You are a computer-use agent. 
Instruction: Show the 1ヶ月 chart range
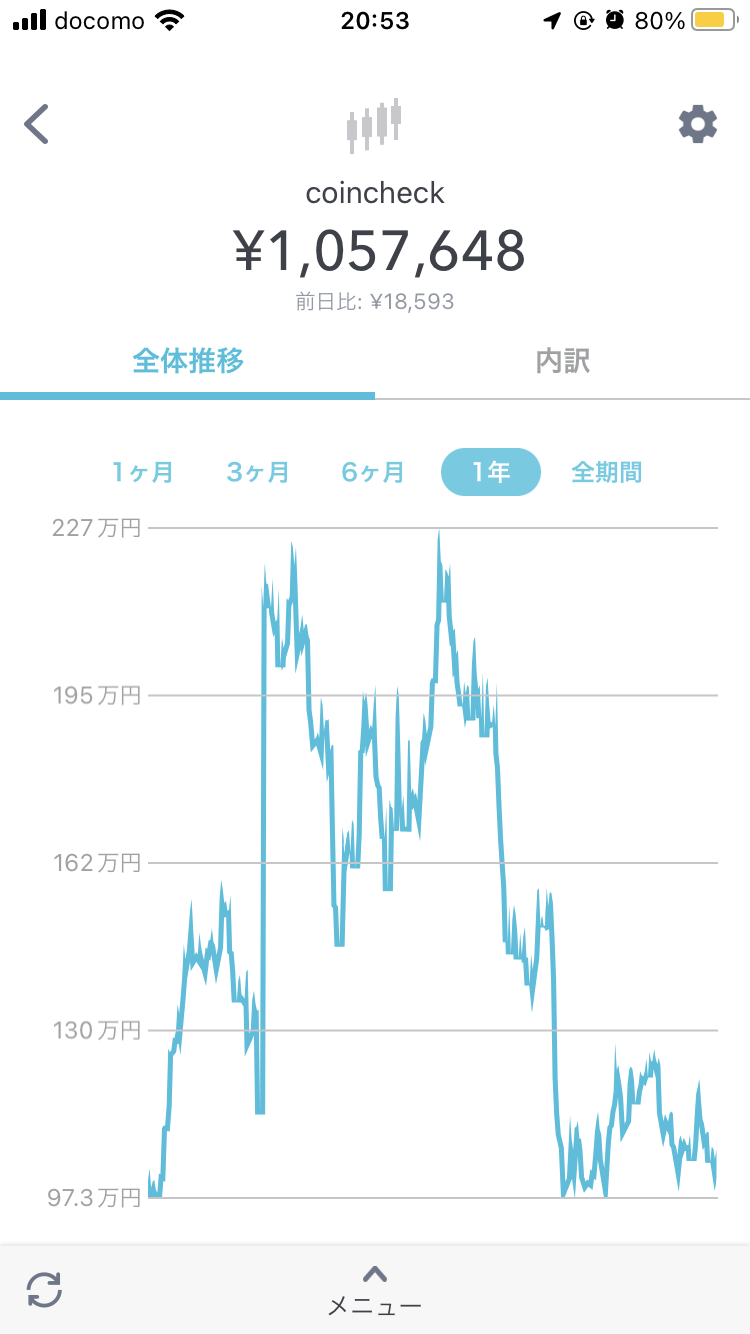coord(143,472)
